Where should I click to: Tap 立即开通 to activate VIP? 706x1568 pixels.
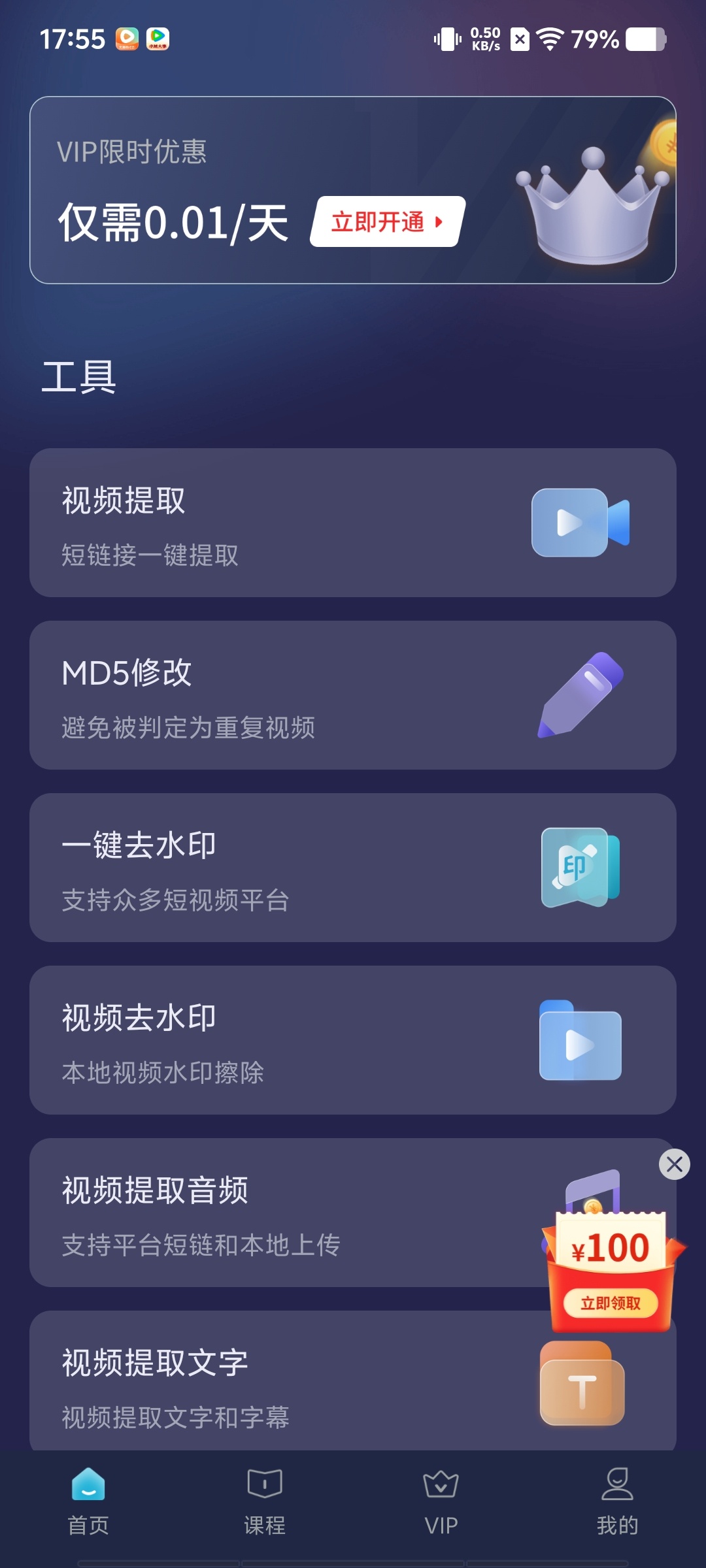pyautogui.click(x=386, y=221)
